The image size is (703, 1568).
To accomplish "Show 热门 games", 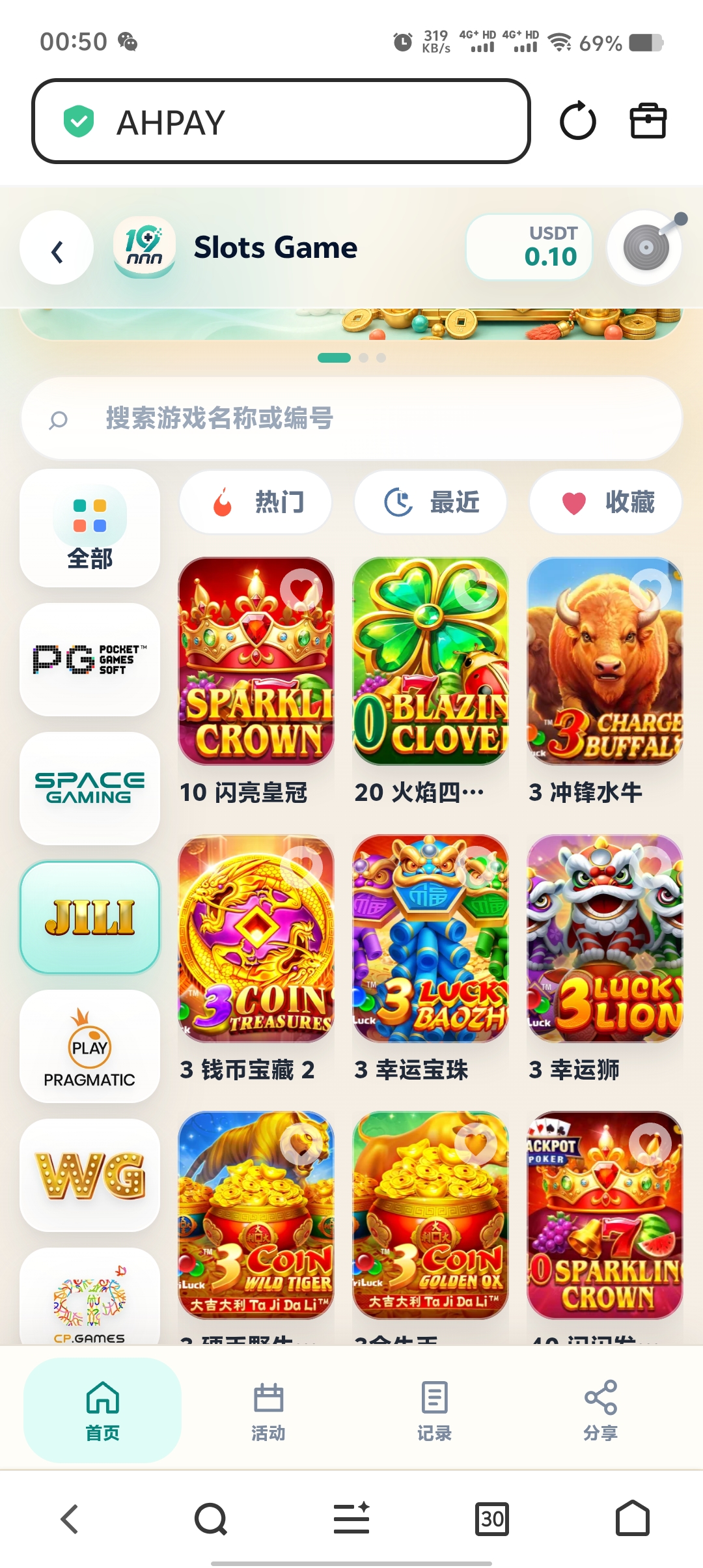I will click(256, 502).
